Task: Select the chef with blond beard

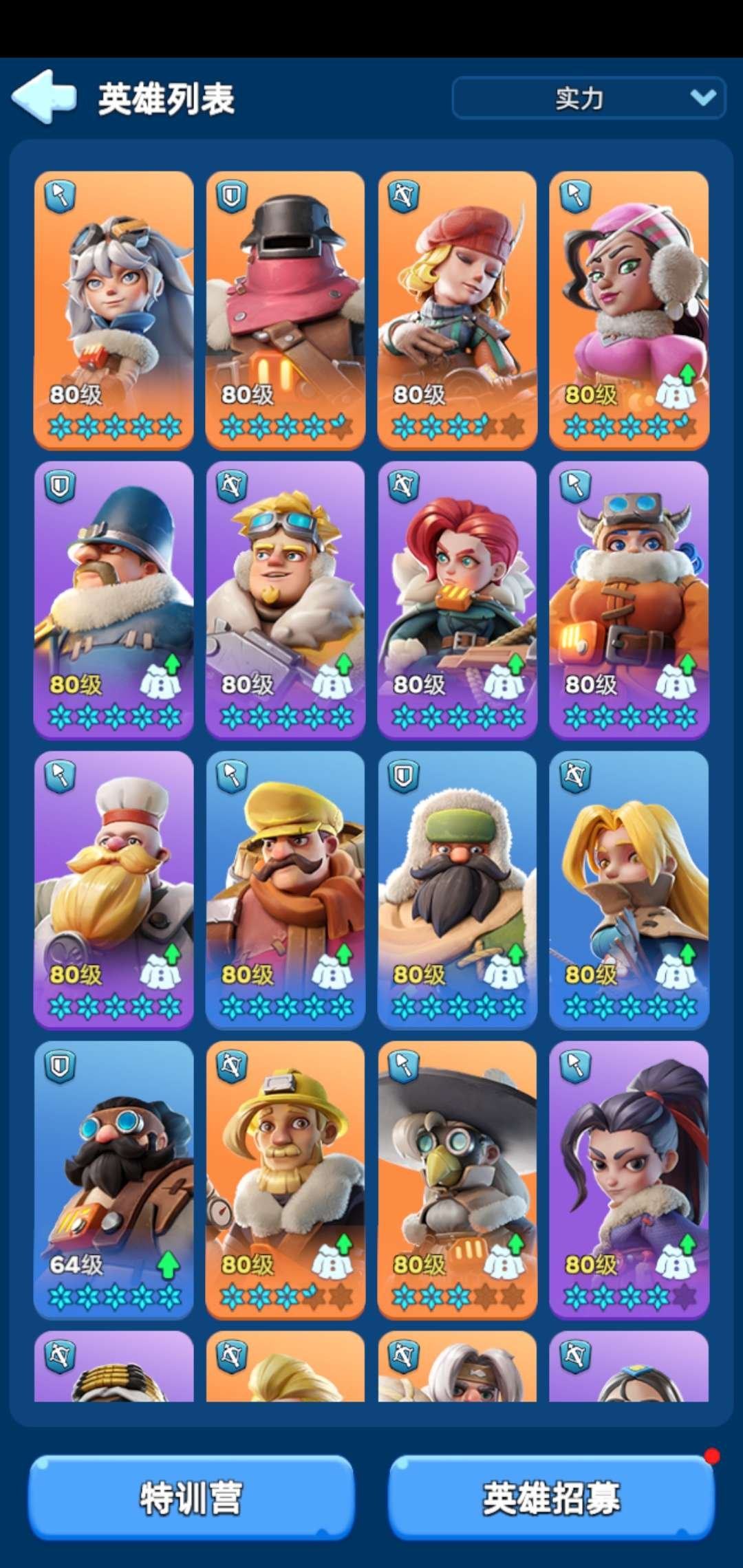Action: pos(114,890)
